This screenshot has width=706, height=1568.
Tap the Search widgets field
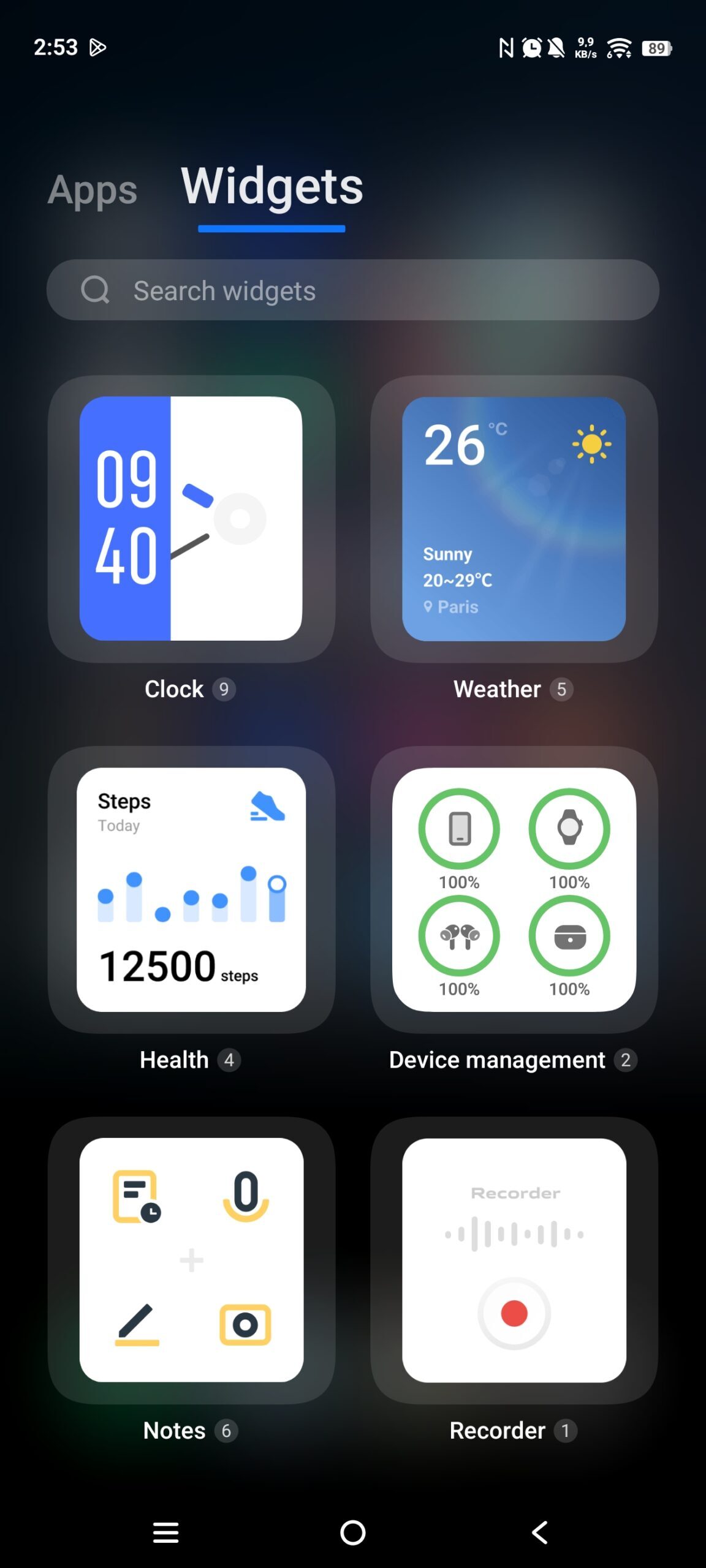[x=352, y=290]
